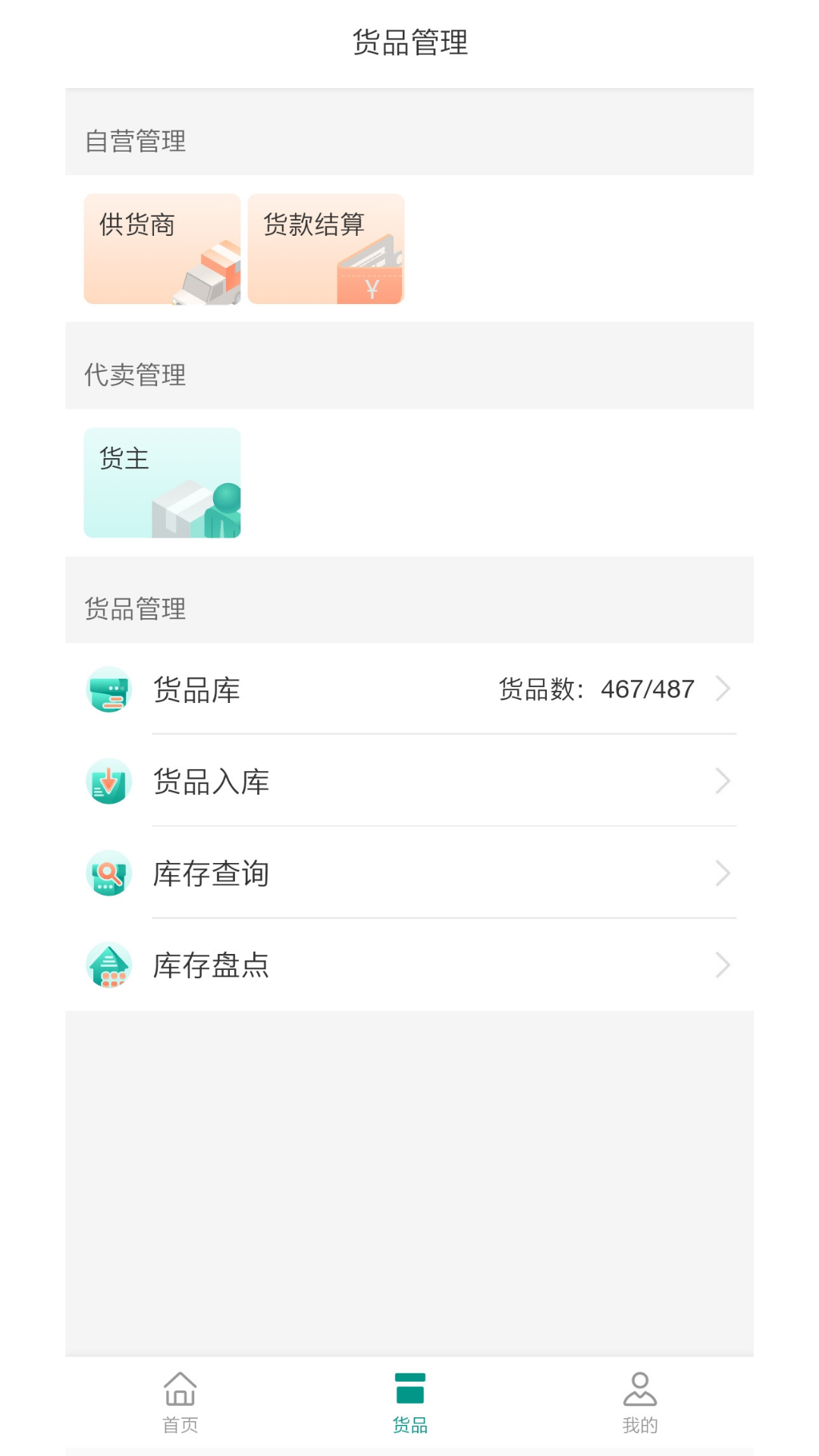Open 库存盘点 stocktaking entry
Screen dimensions: 819x1456
[211, 965]
